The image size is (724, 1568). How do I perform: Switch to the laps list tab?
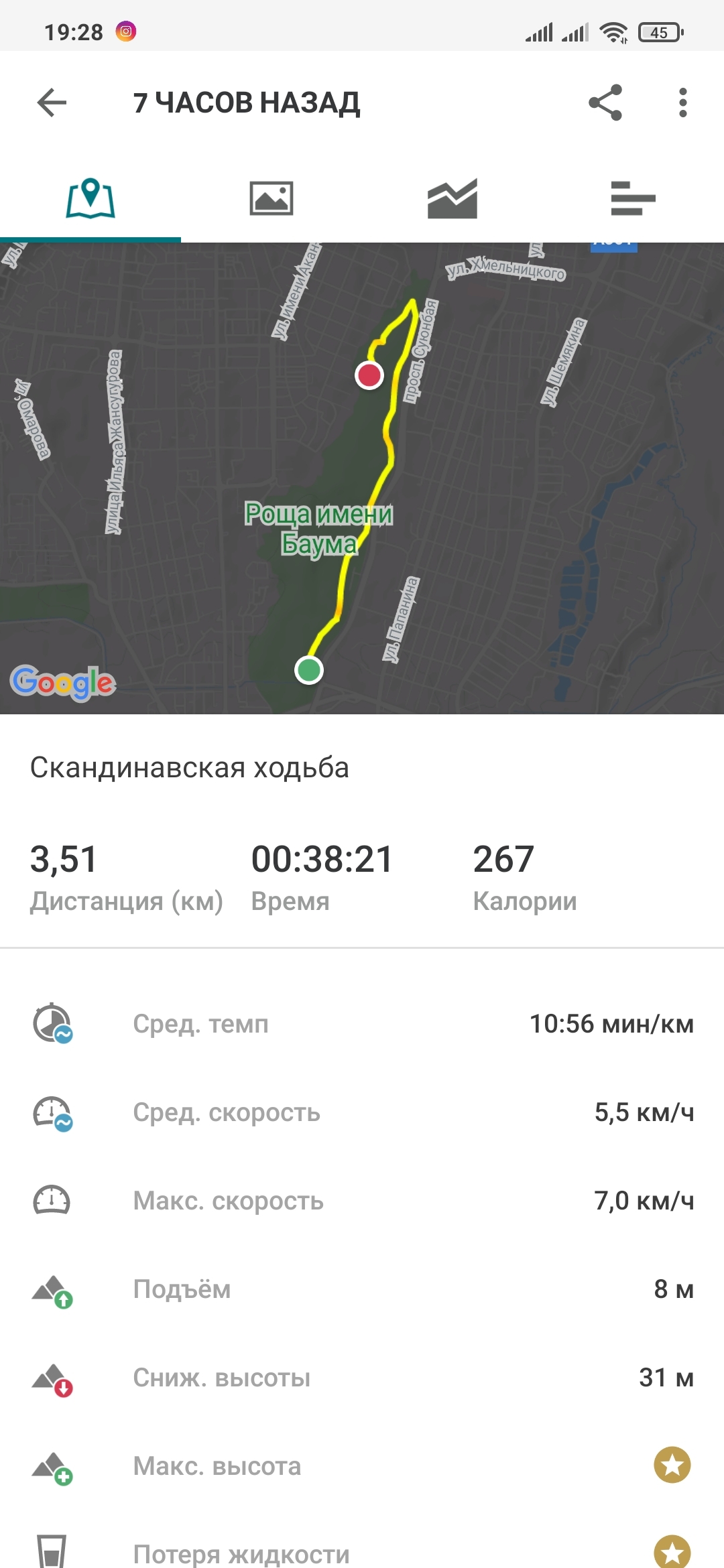[x=633, y=198]
